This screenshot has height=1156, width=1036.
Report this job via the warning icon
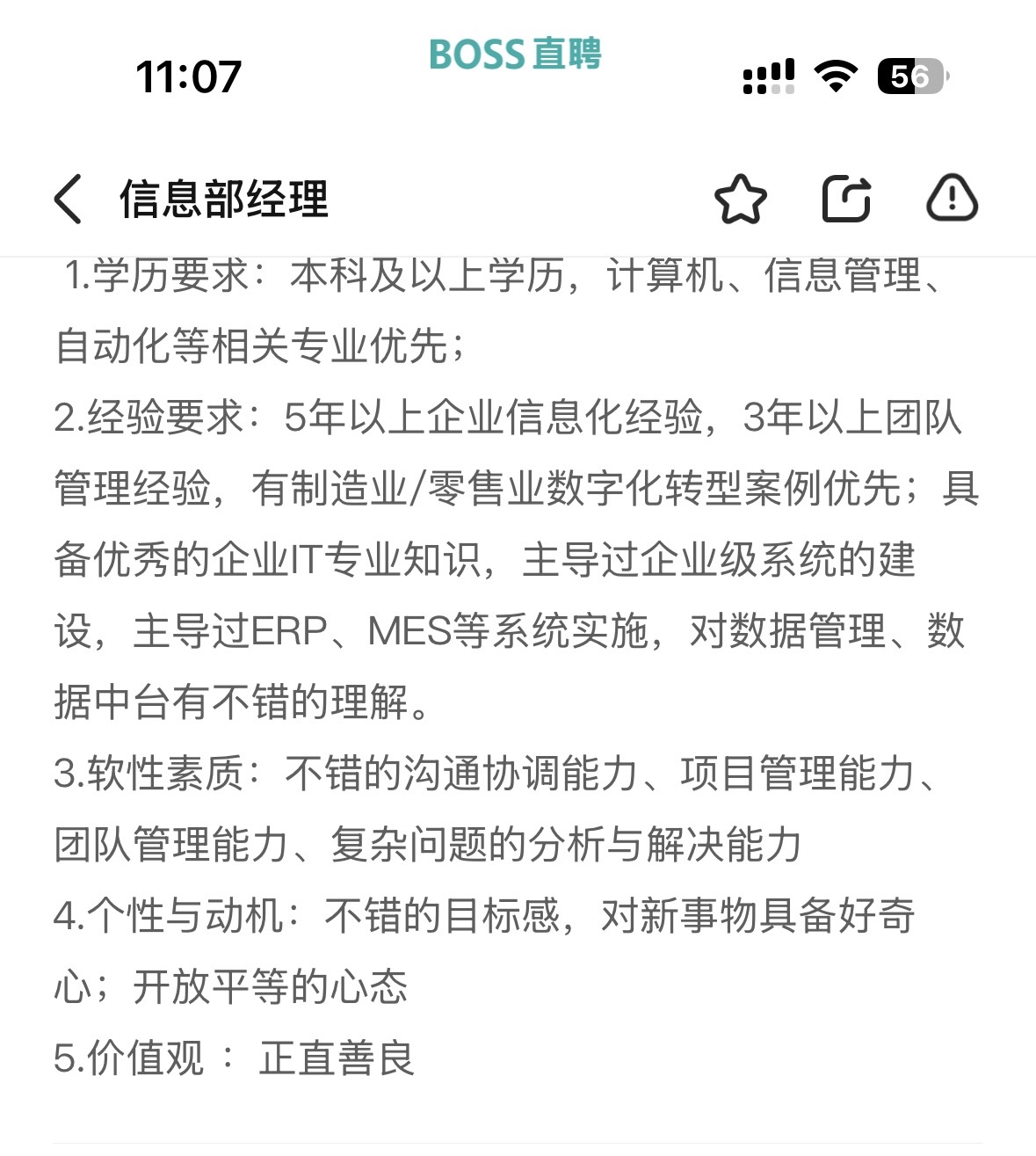[953, 197]
